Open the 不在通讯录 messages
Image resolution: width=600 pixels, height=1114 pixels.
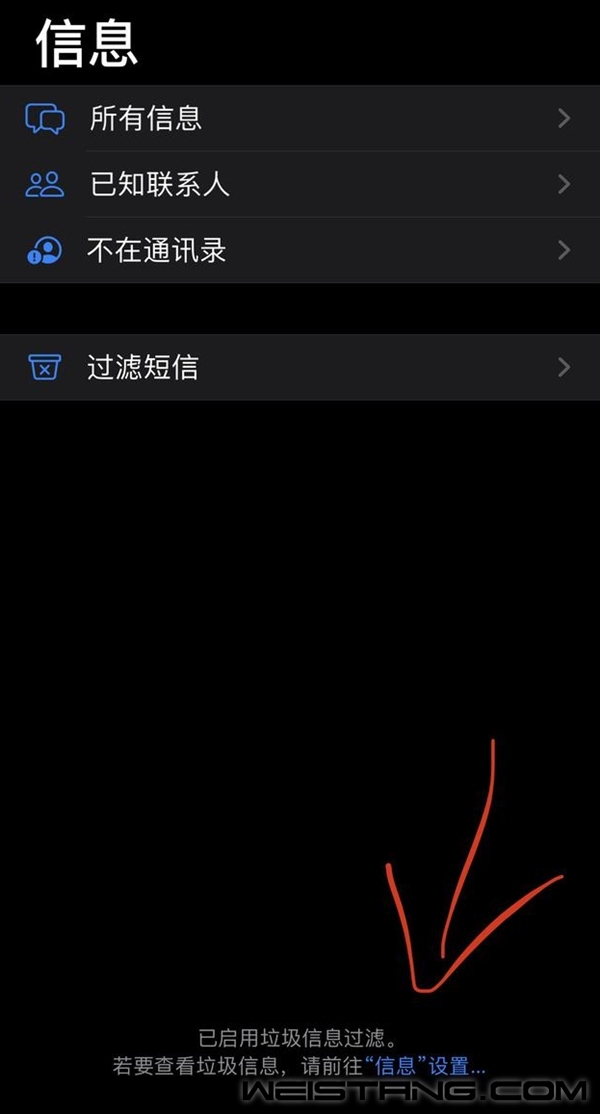300,250
